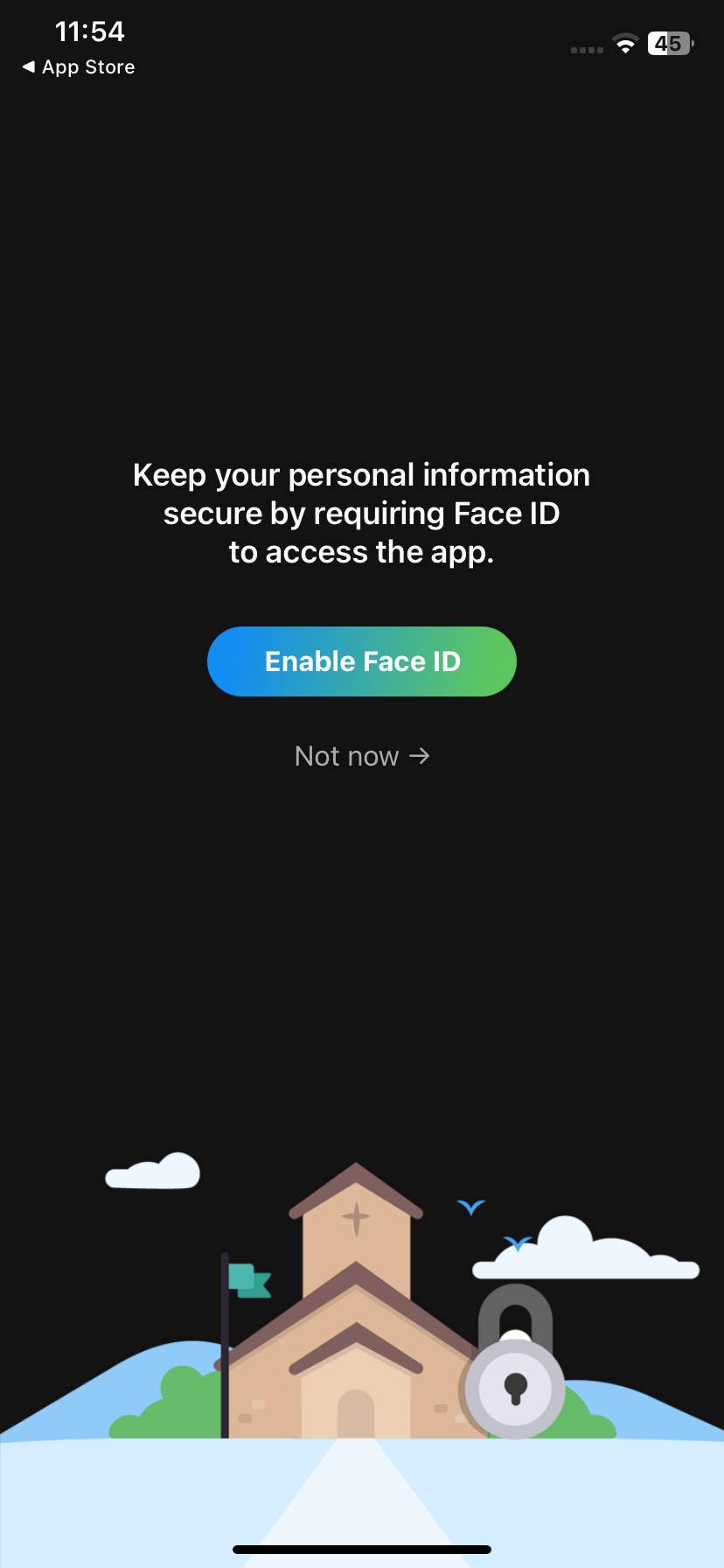This screenshot has height=1568, width=724.
Task: Return to App Store via back link
Action: 79,67
